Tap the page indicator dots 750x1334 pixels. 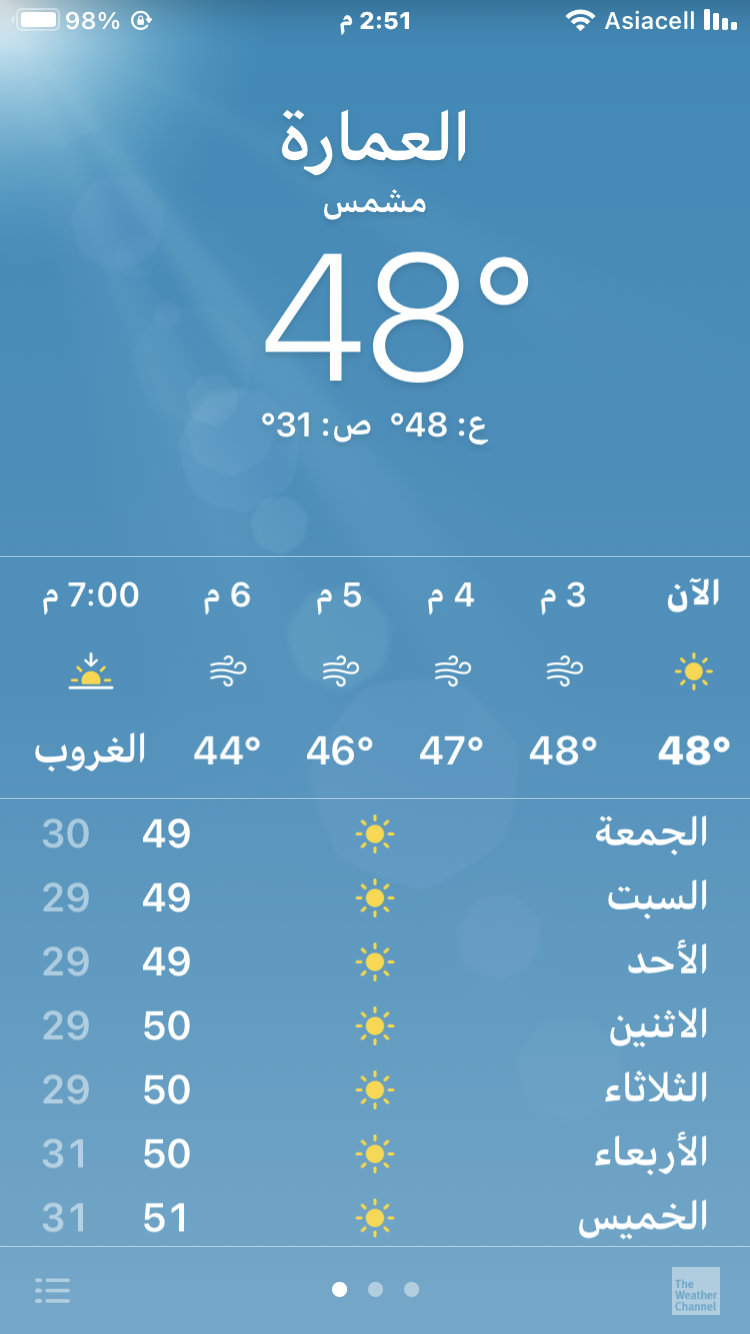pos(375,1290)
